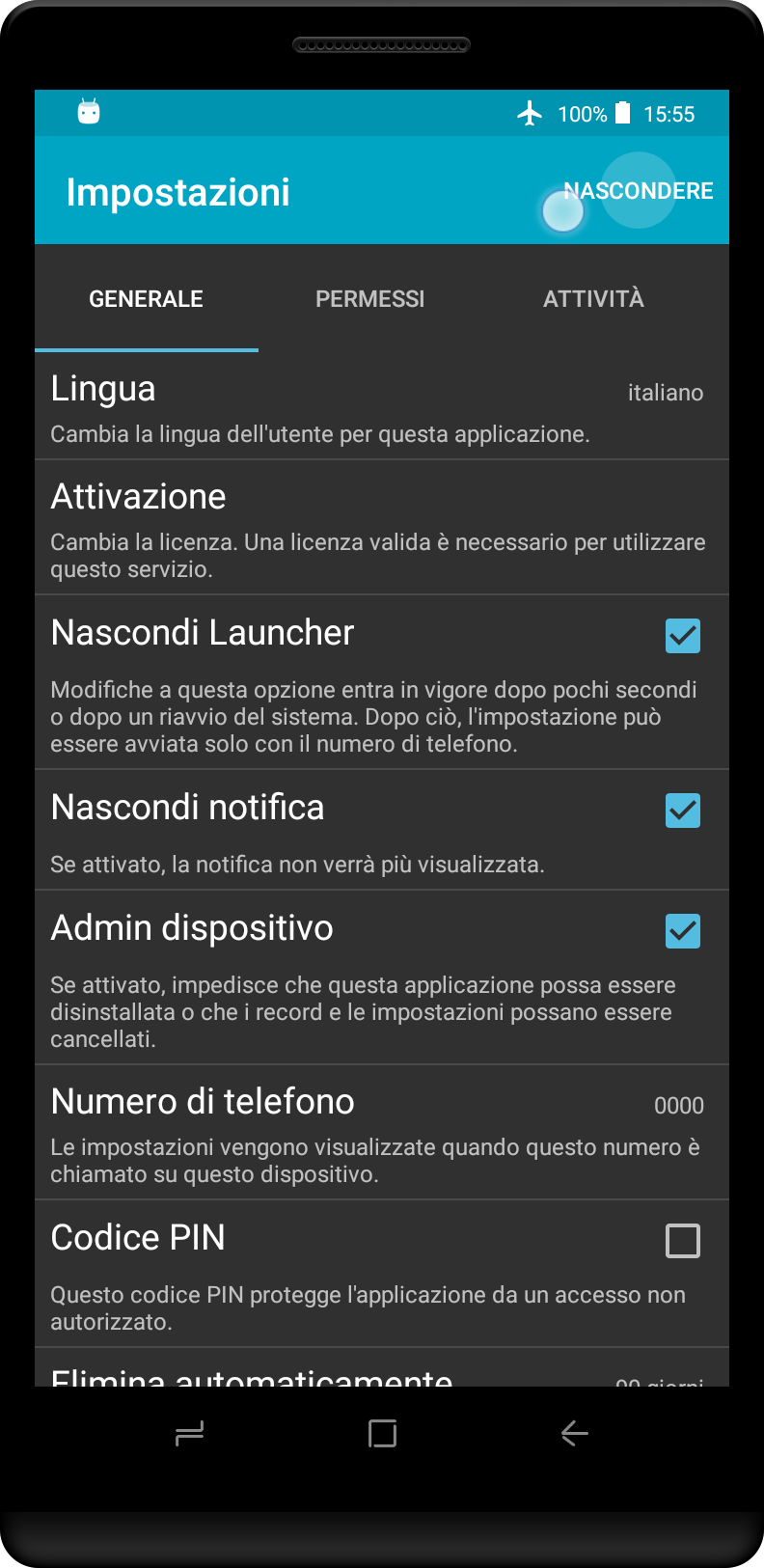764x1568 pixels.
Task: Tap the home button in navigation bar
Action: [x=383, y=1434]
